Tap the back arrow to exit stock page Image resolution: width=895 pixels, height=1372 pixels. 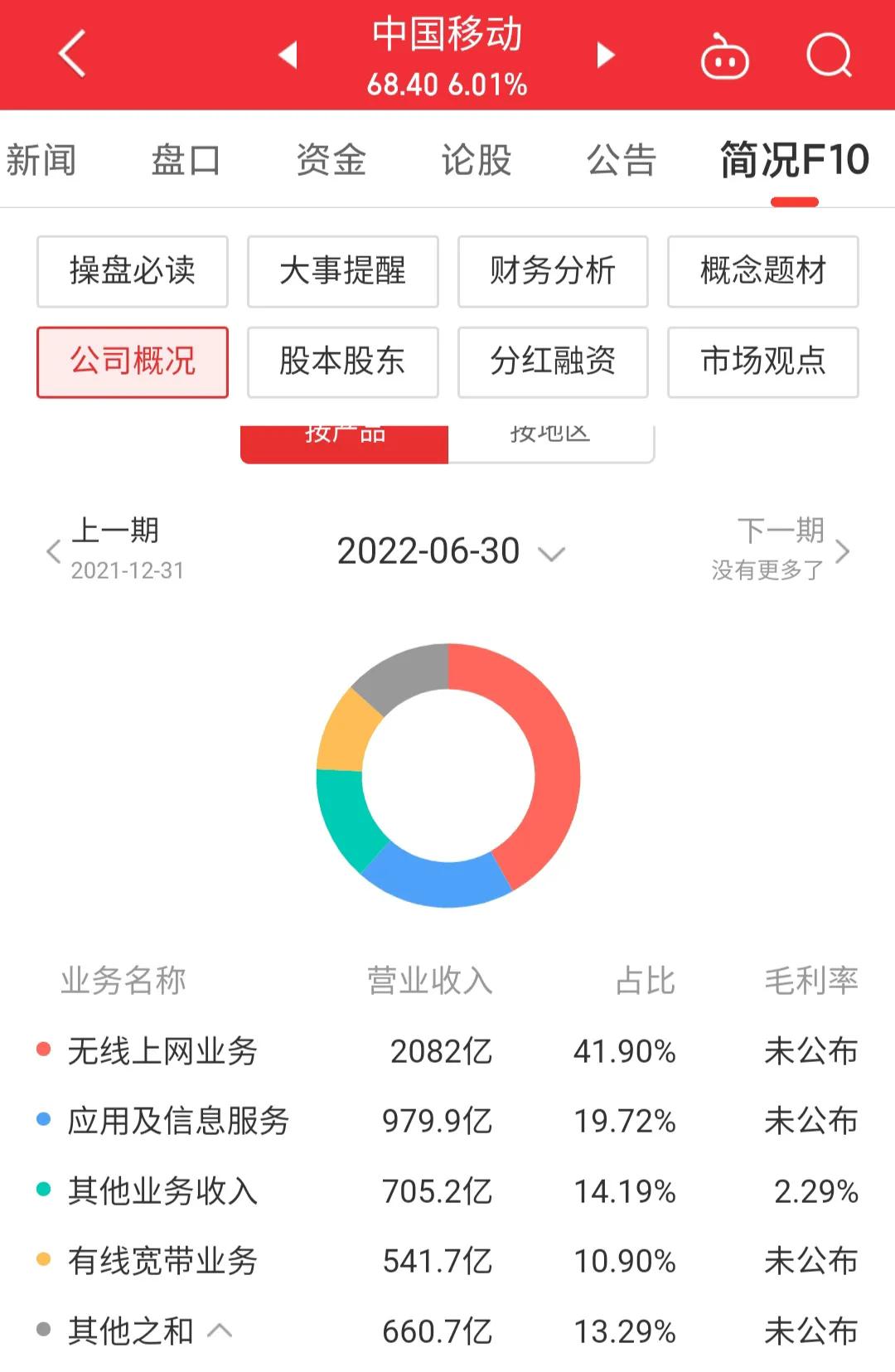click(x=72, y=53)
